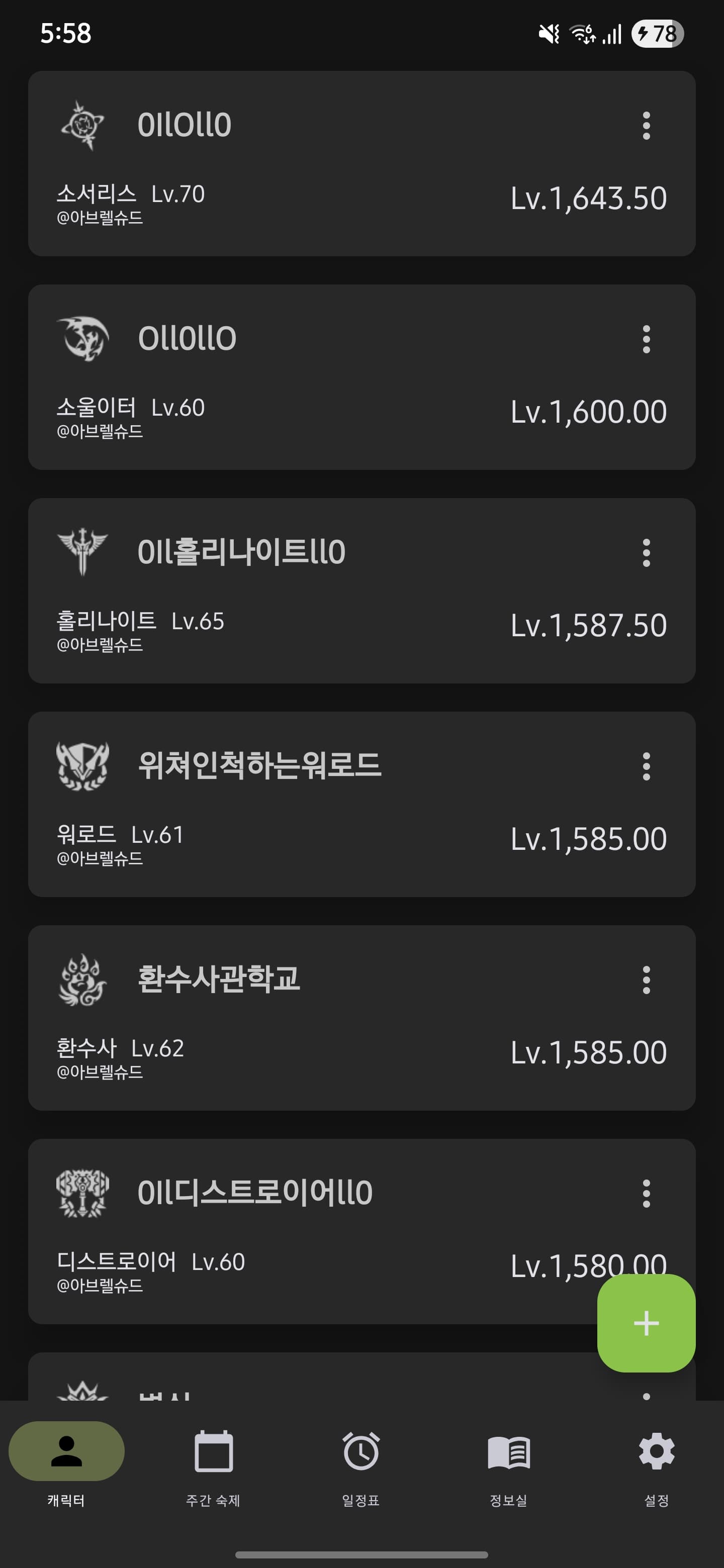The height and width of the screenshot is (1568, 724).
Task: Select the Sorceress class icon for OllOllO
Action: (84, 125)
